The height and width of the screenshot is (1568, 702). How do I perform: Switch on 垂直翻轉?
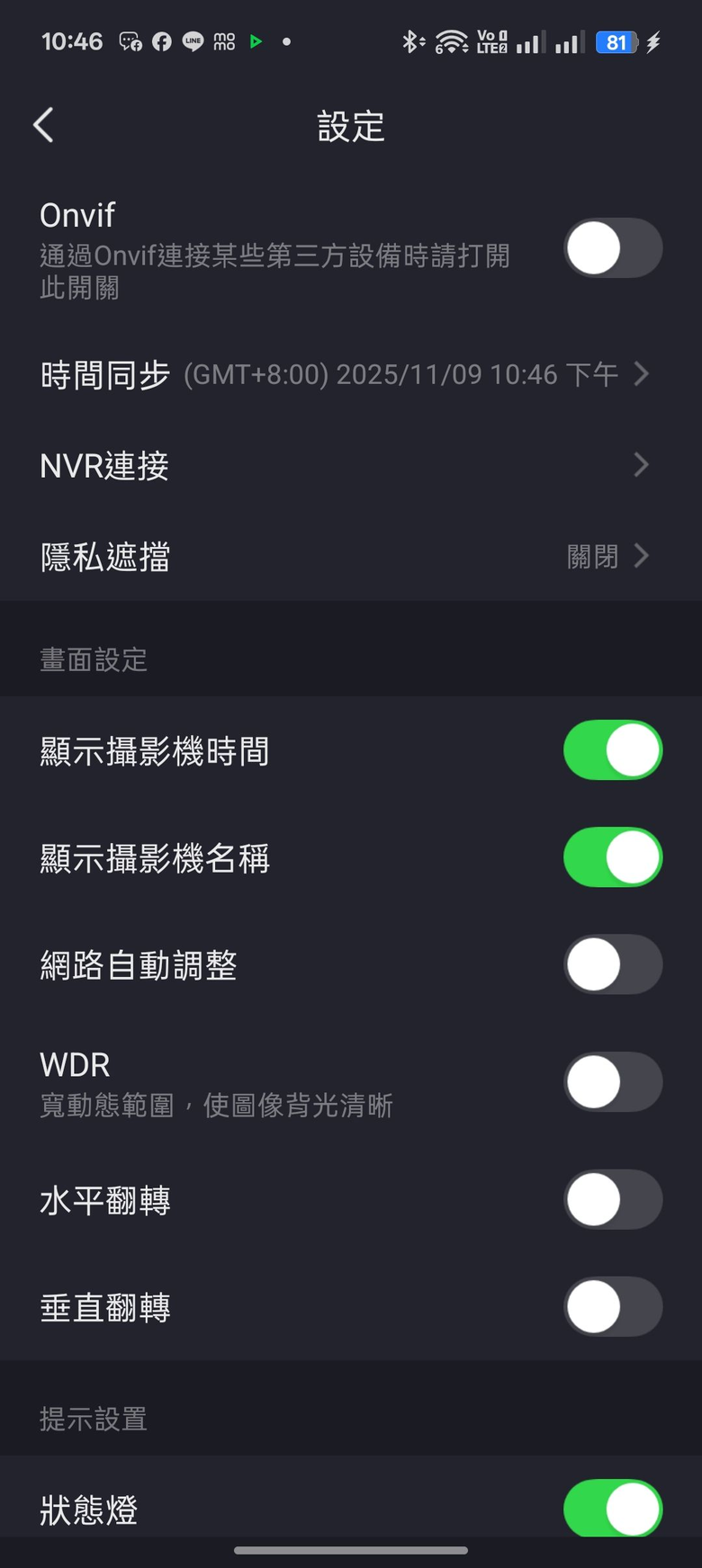tap(613, 1306)
